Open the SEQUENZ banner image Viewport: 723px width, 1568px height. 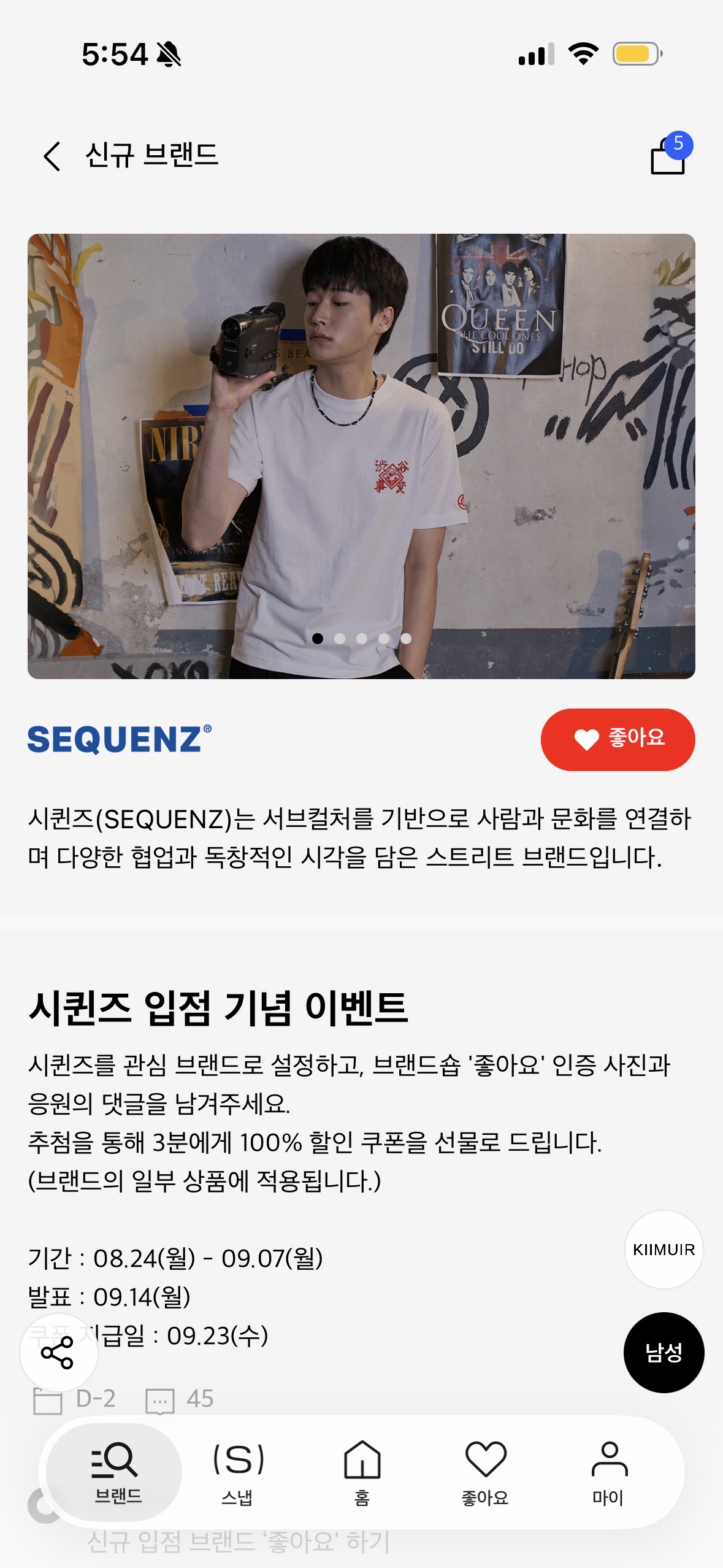click(x=361, y=456)
